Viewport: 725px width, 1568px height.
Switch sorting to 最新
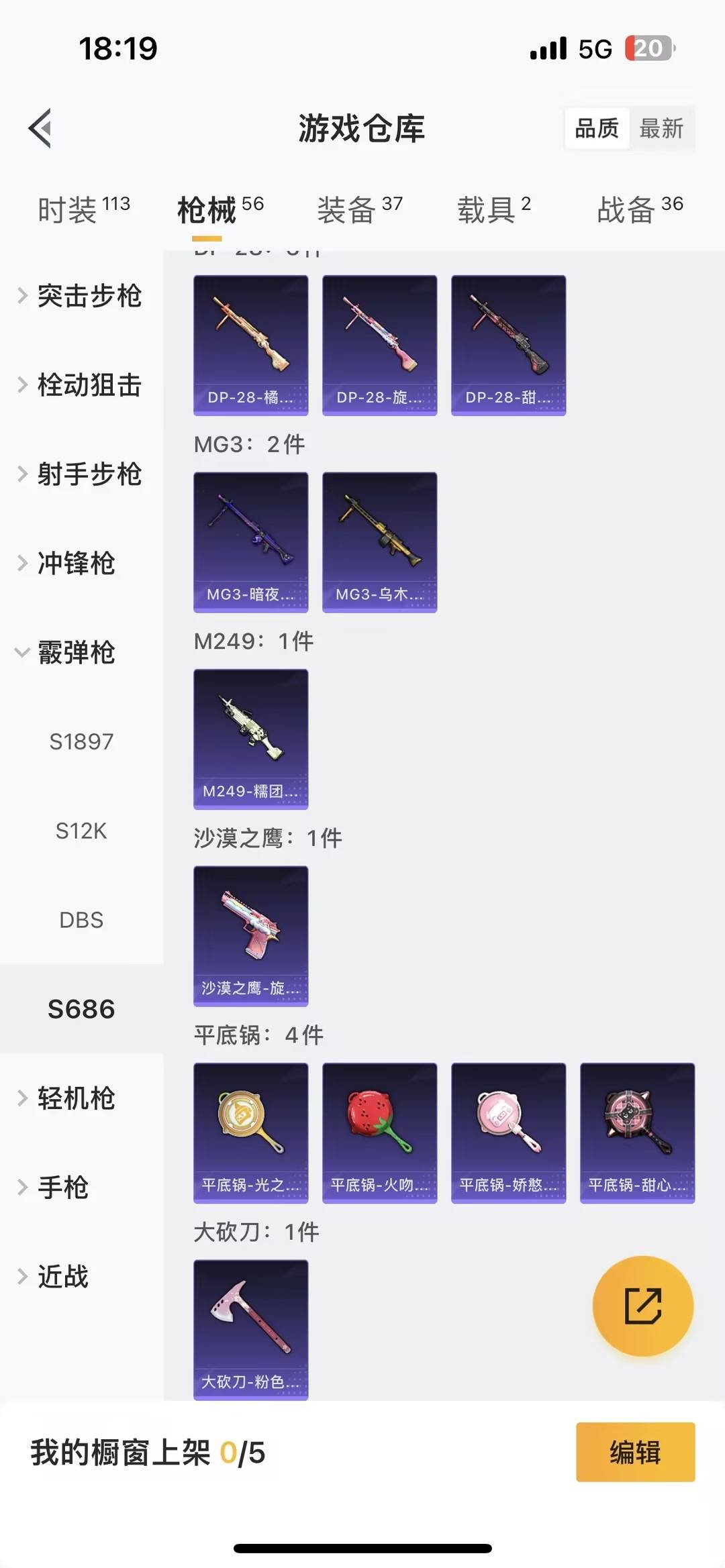pos(662,128)
